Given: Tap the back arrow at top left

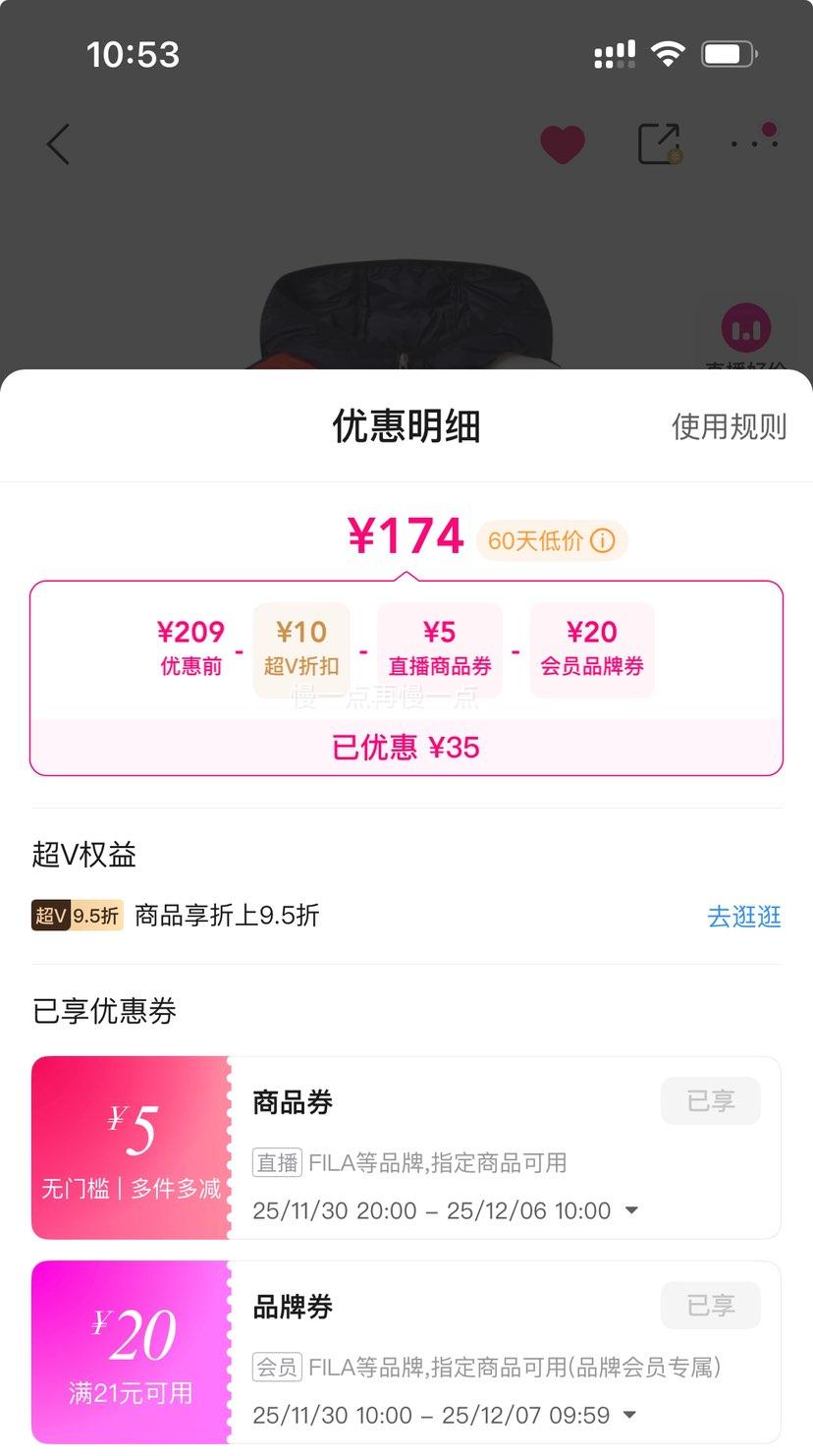Looking at the screenshot, I should (56, 143).
